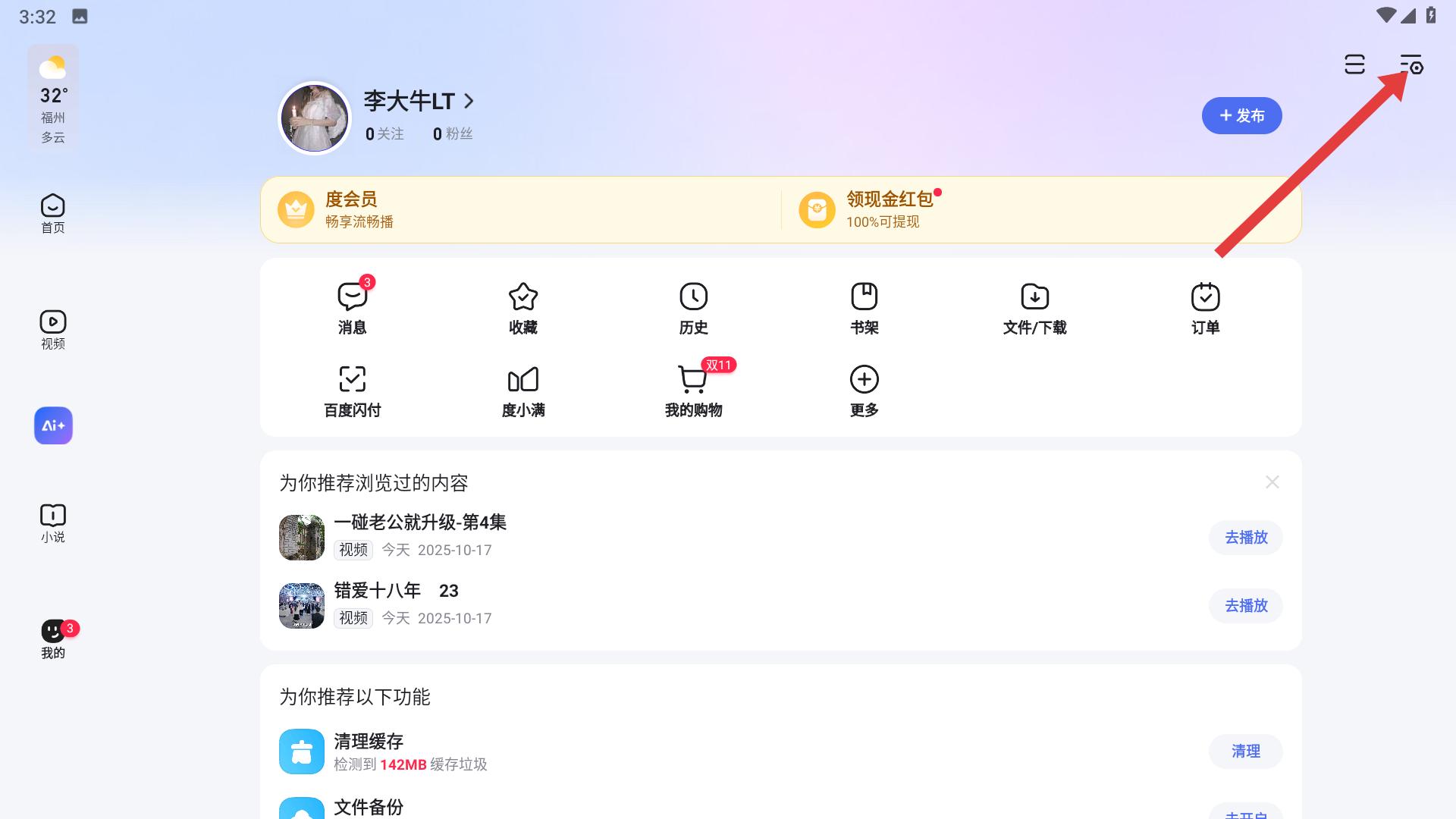The image size is (1456, 819).
Task: Open the AI+ assistant tab
Action: pyautogui.click(x=53, y=425)
